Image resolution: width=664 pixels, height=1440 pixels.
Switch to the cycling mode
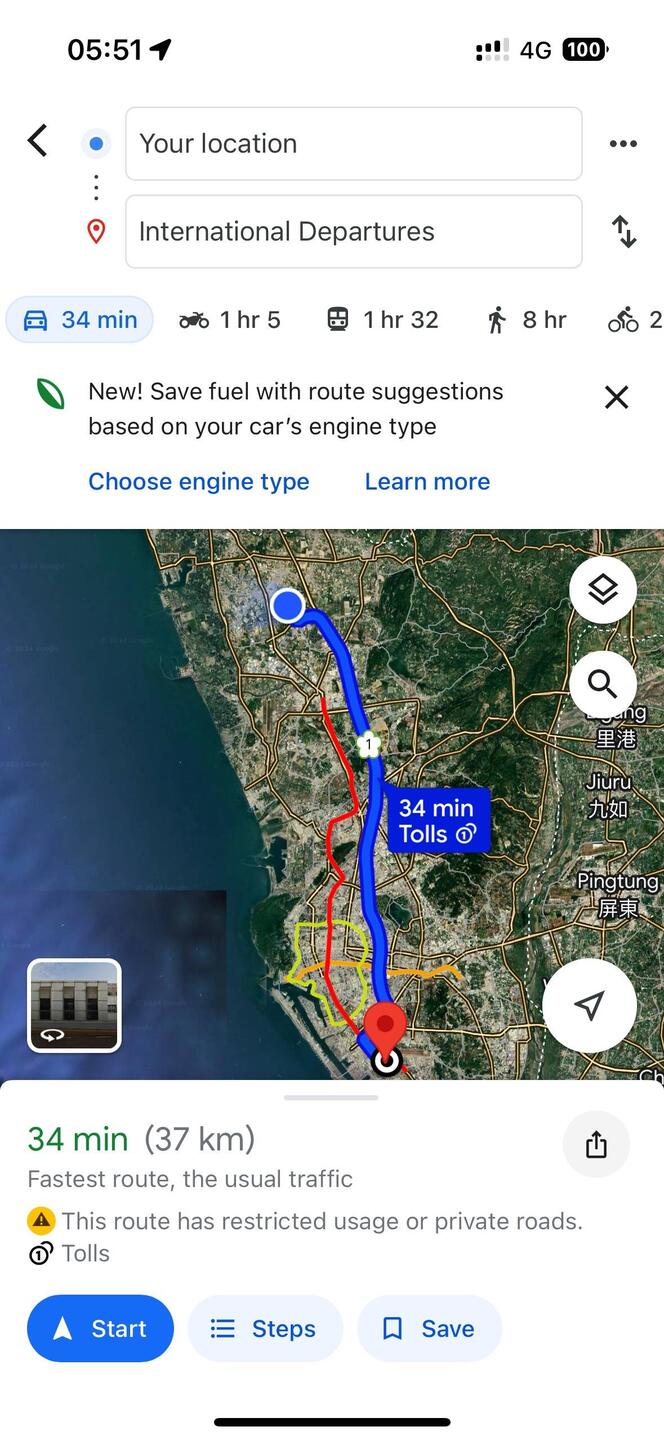[634, 320]
